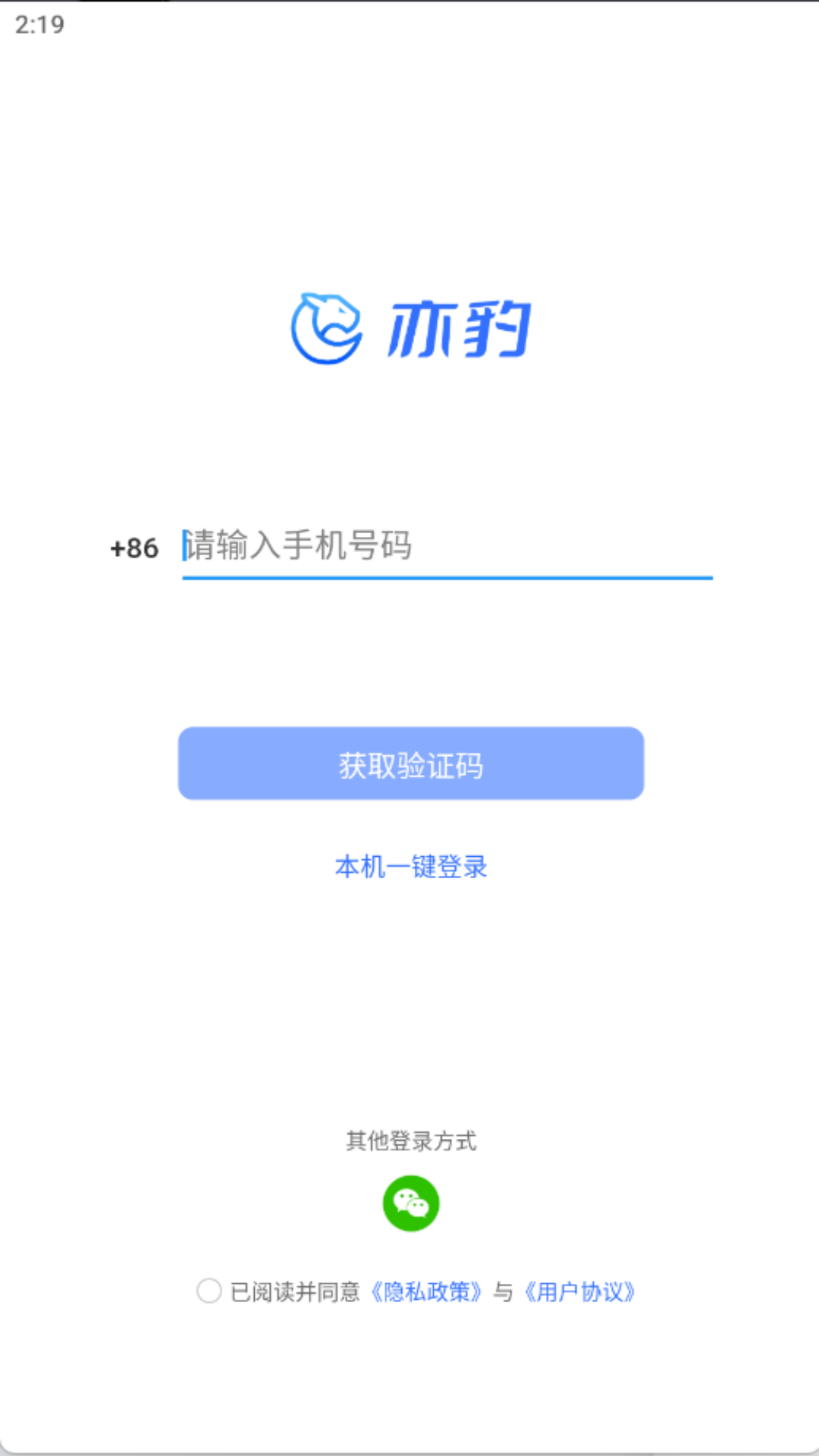Image resolution: width=819 pixels, height=1456 pixels.
Task: Open the 隐私政策 privacy policy link
Action: click(x=426, y=1289)
